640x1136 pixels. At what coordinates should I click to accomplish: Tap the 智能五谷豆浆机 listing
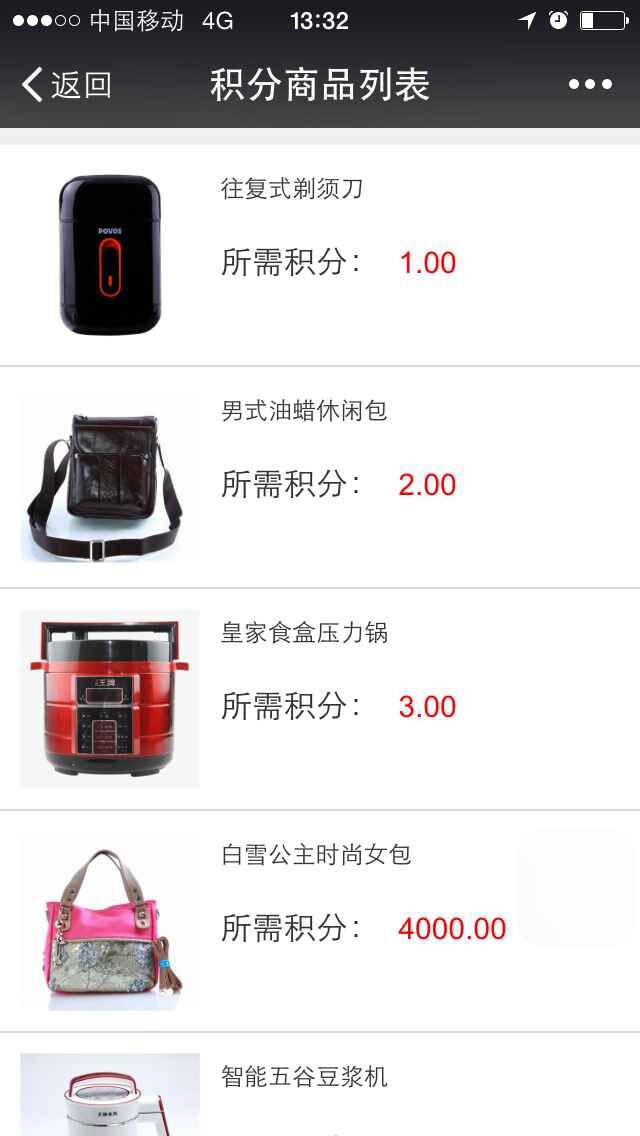(x=320, y=1085)
